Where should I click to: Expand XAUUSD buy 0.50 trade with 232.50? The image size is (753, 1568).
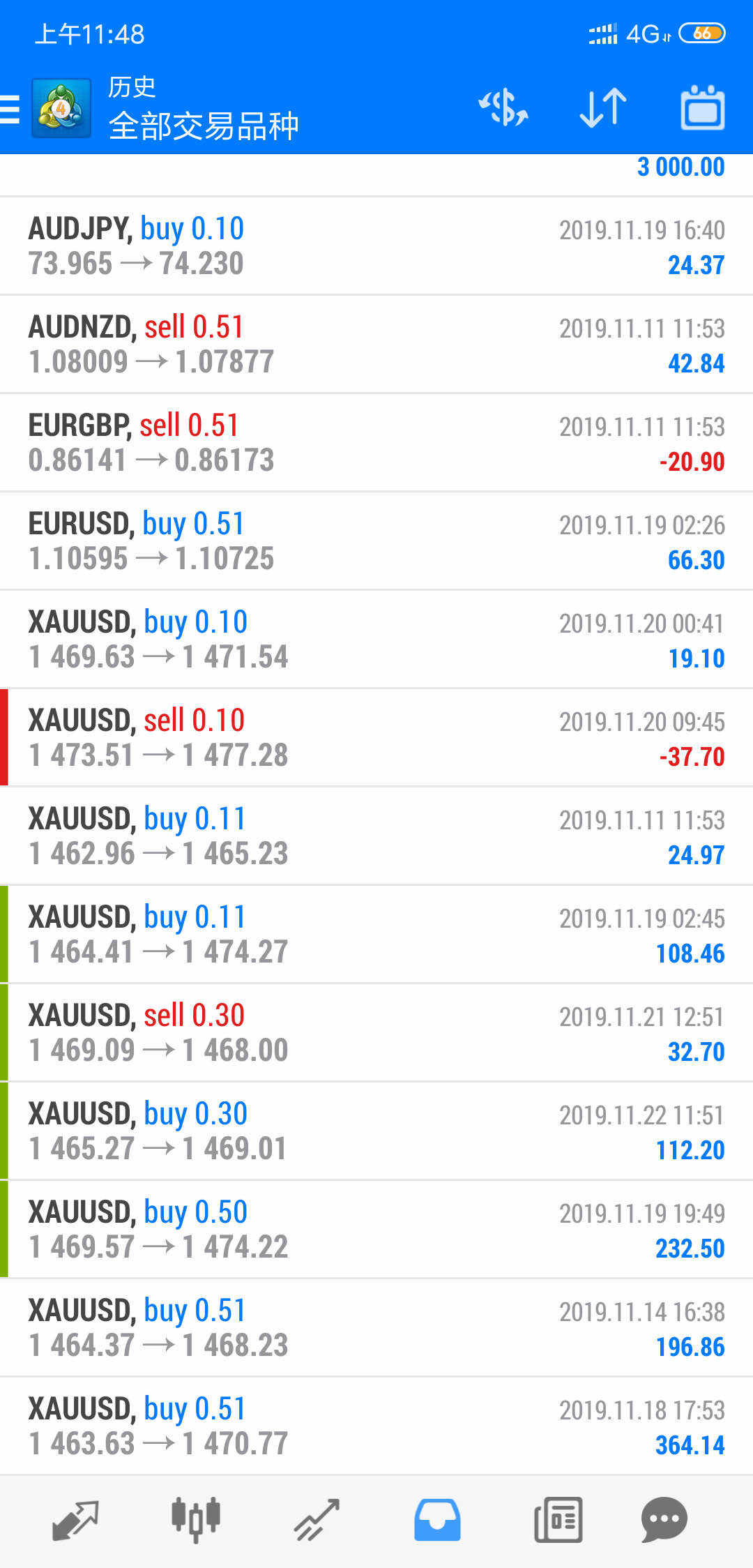pyautogui.click(x=376, y=1230)
